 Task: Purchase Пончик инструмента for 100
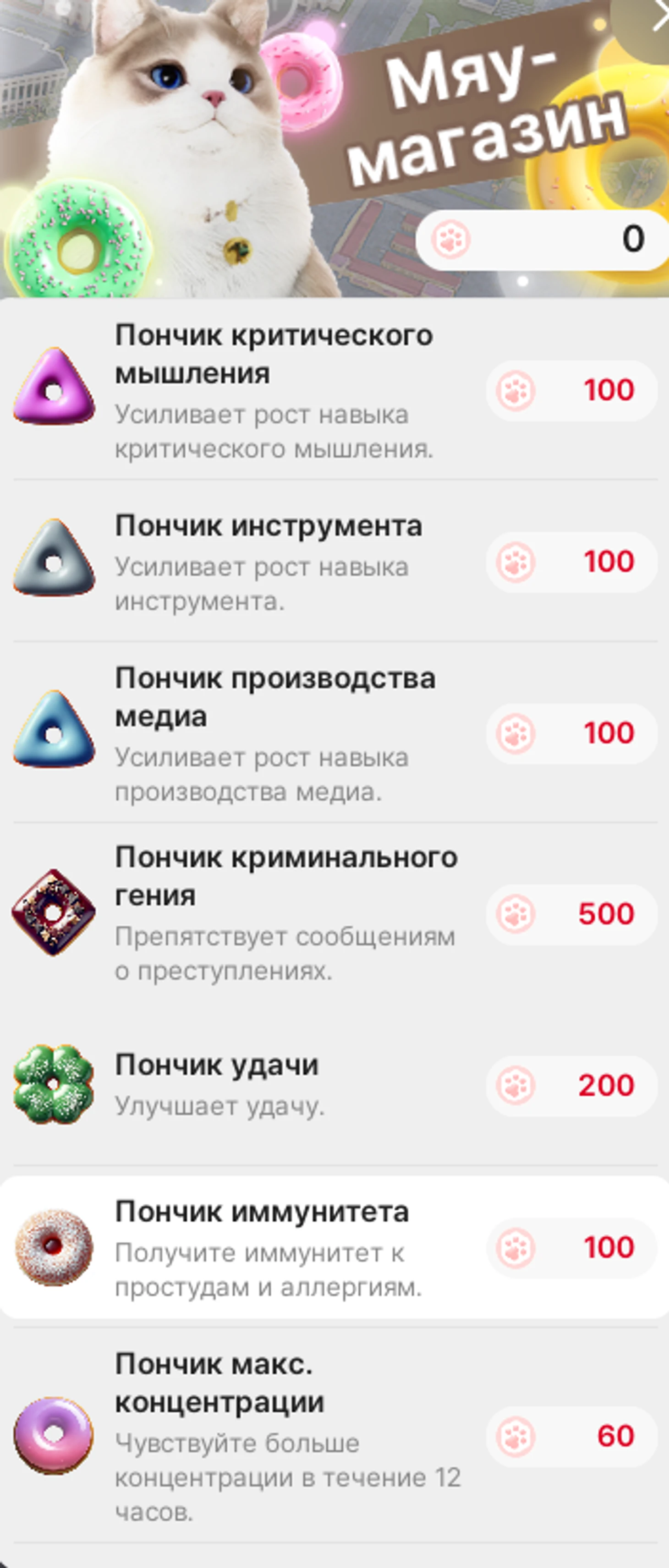pyautogui.click(x=571, y=561)
